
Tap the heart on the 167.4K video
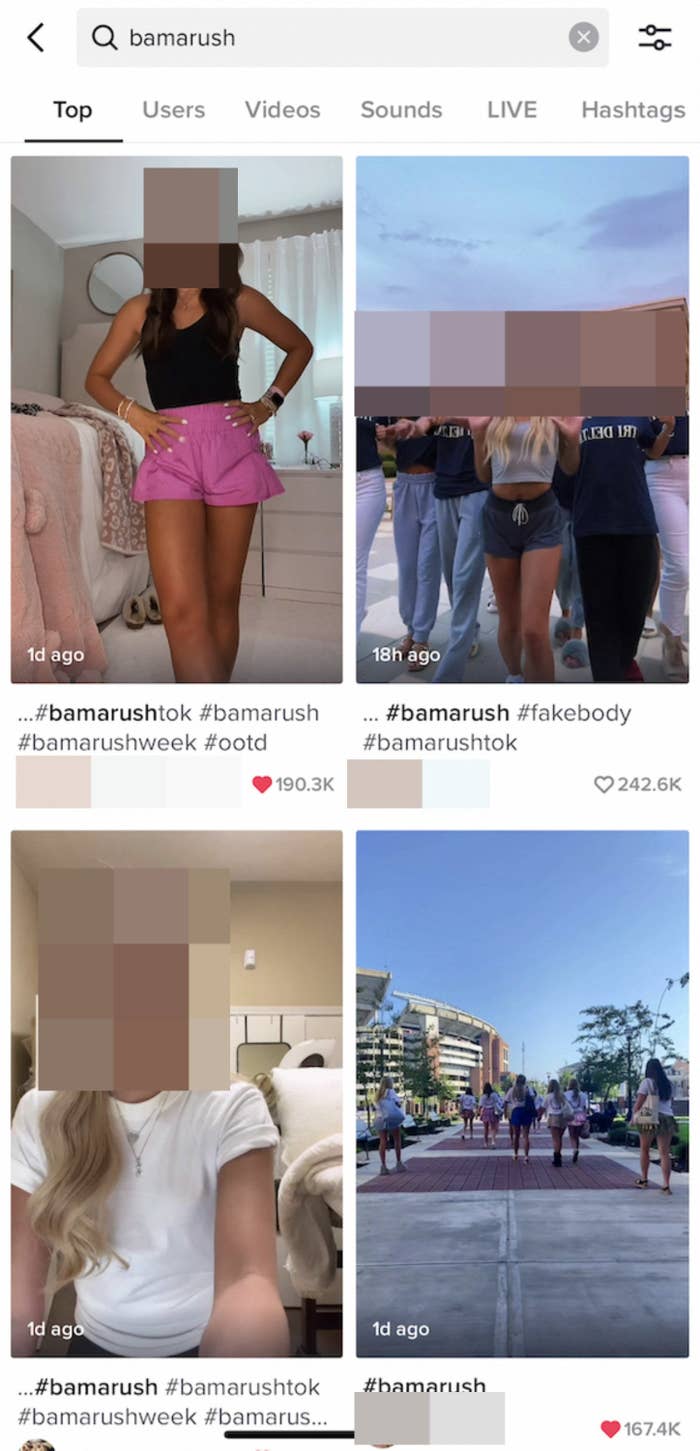[x=610, y=1429]
